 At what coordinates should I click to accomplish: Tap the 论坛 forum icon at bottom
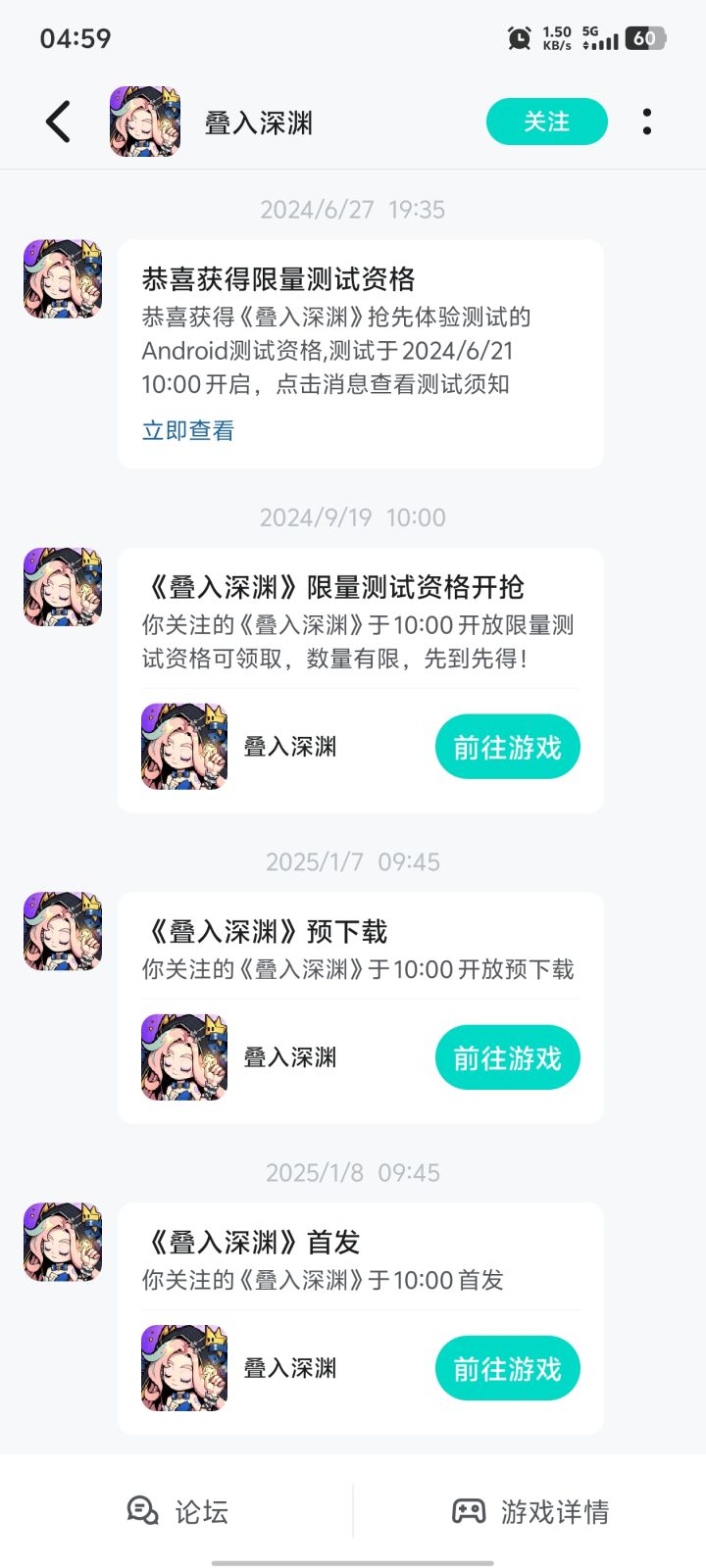[143, 1512]
